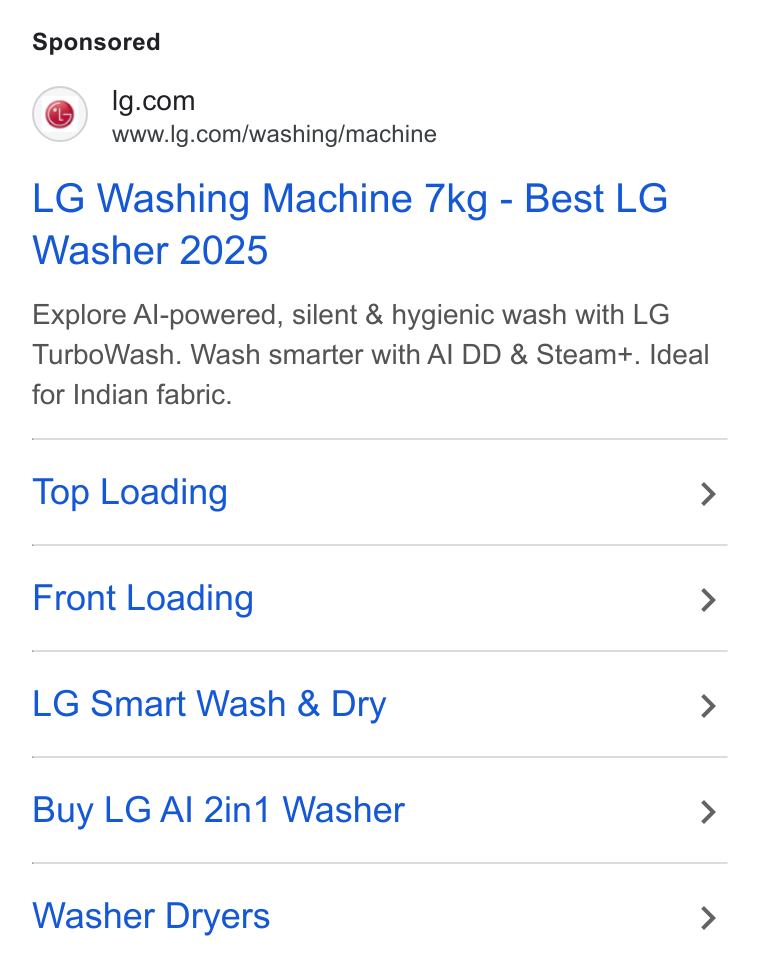Open the Front Loading sitelink
The width and height of the screenshot is (760, 968).
click(x=380, y=598)
